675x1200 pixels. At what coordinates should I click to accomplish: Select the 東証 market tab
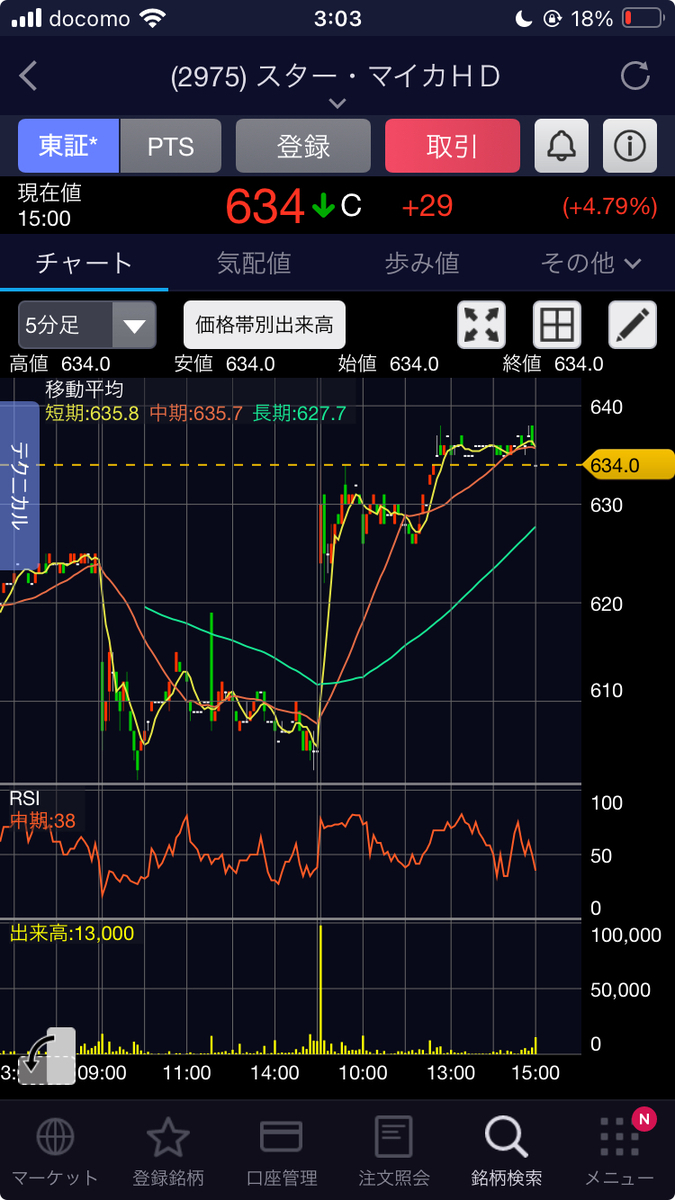(68, 146)
